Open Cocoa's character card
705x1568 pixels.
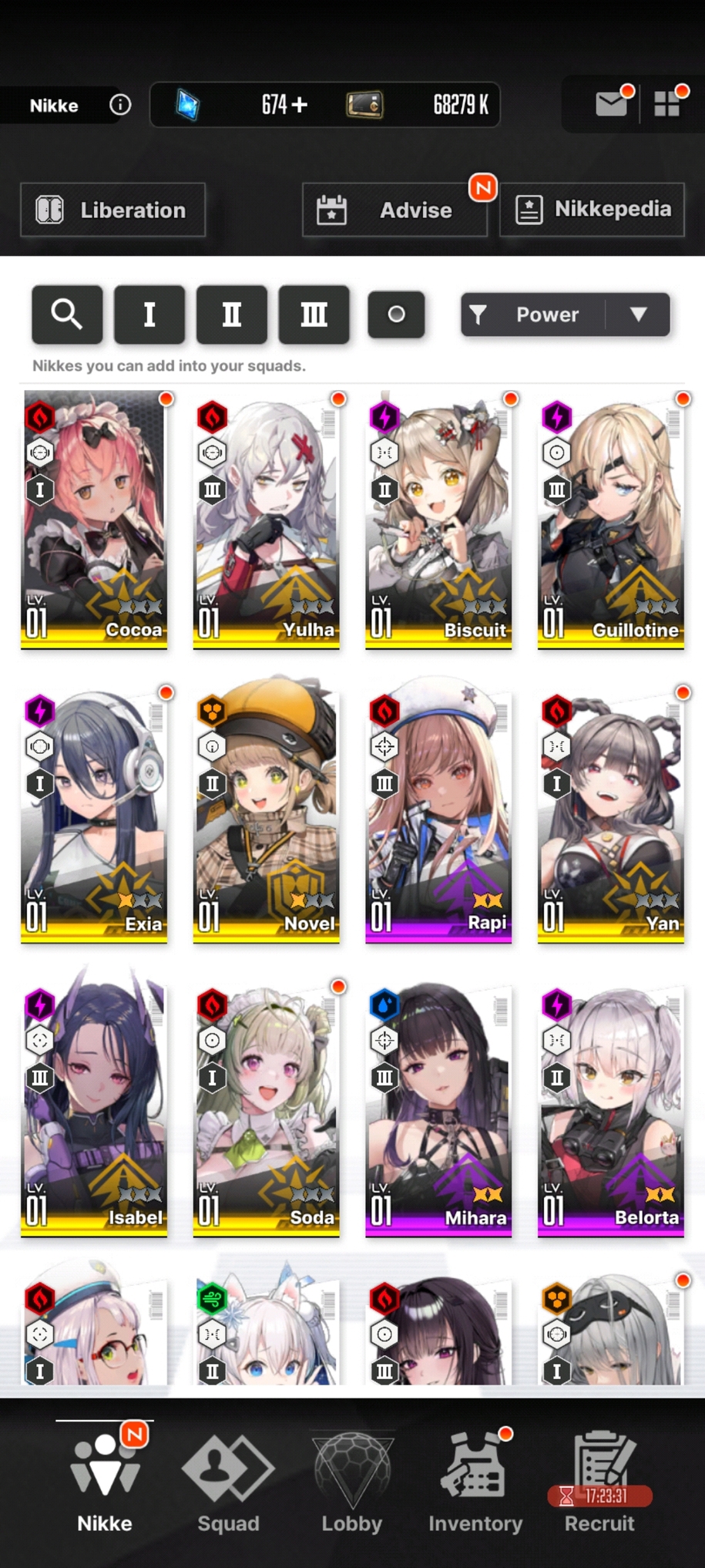tap(94, 520)
